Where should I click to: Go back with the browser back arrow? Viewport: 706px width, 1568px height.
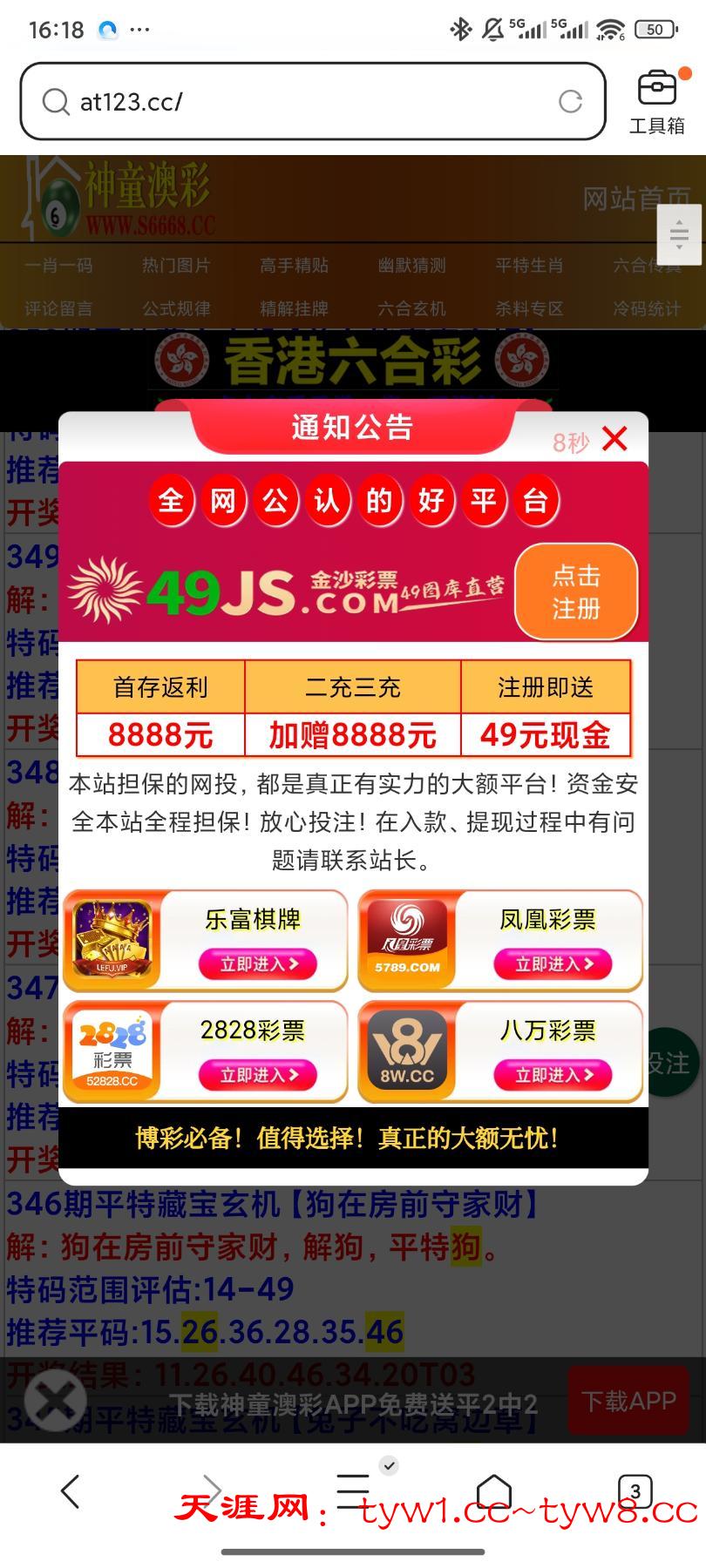click(x=71, y=1491)
